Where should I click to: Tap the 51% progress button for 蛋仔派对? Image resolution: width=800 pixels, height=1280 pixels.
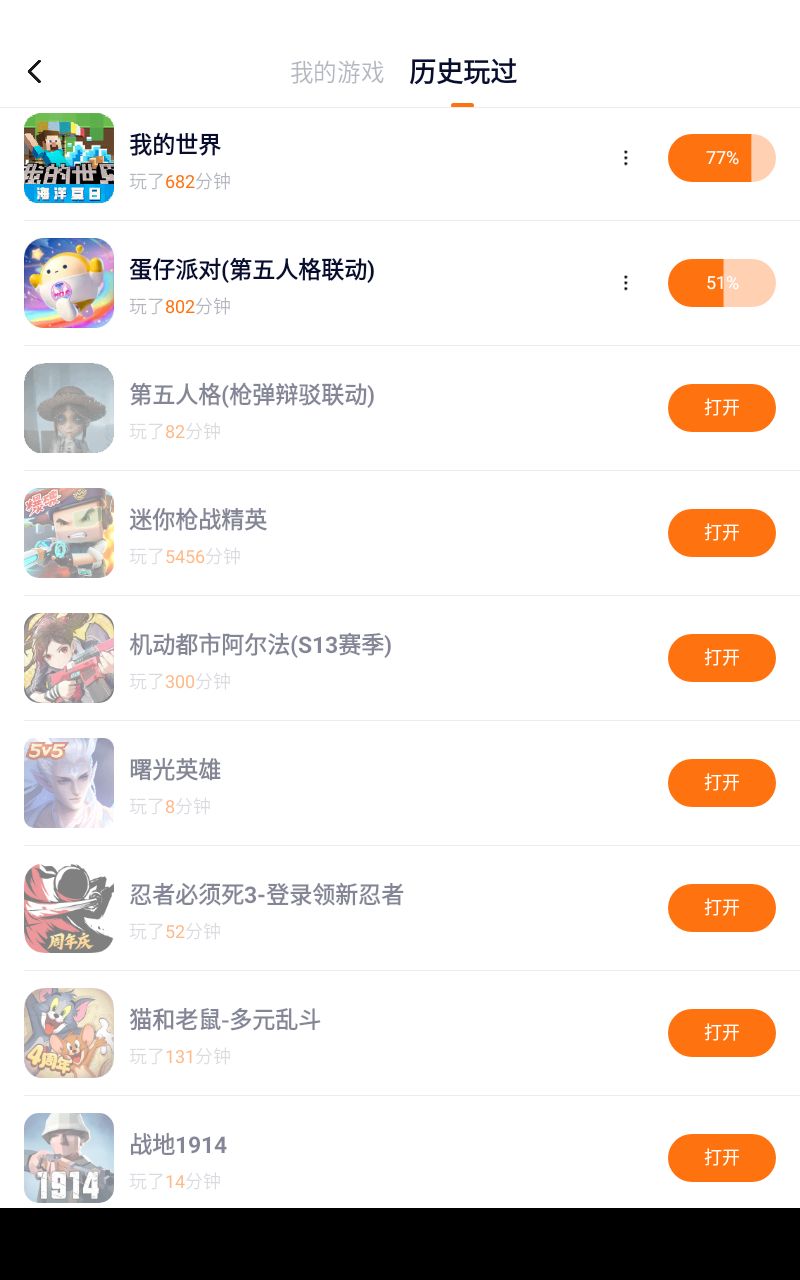click(721, 283)
